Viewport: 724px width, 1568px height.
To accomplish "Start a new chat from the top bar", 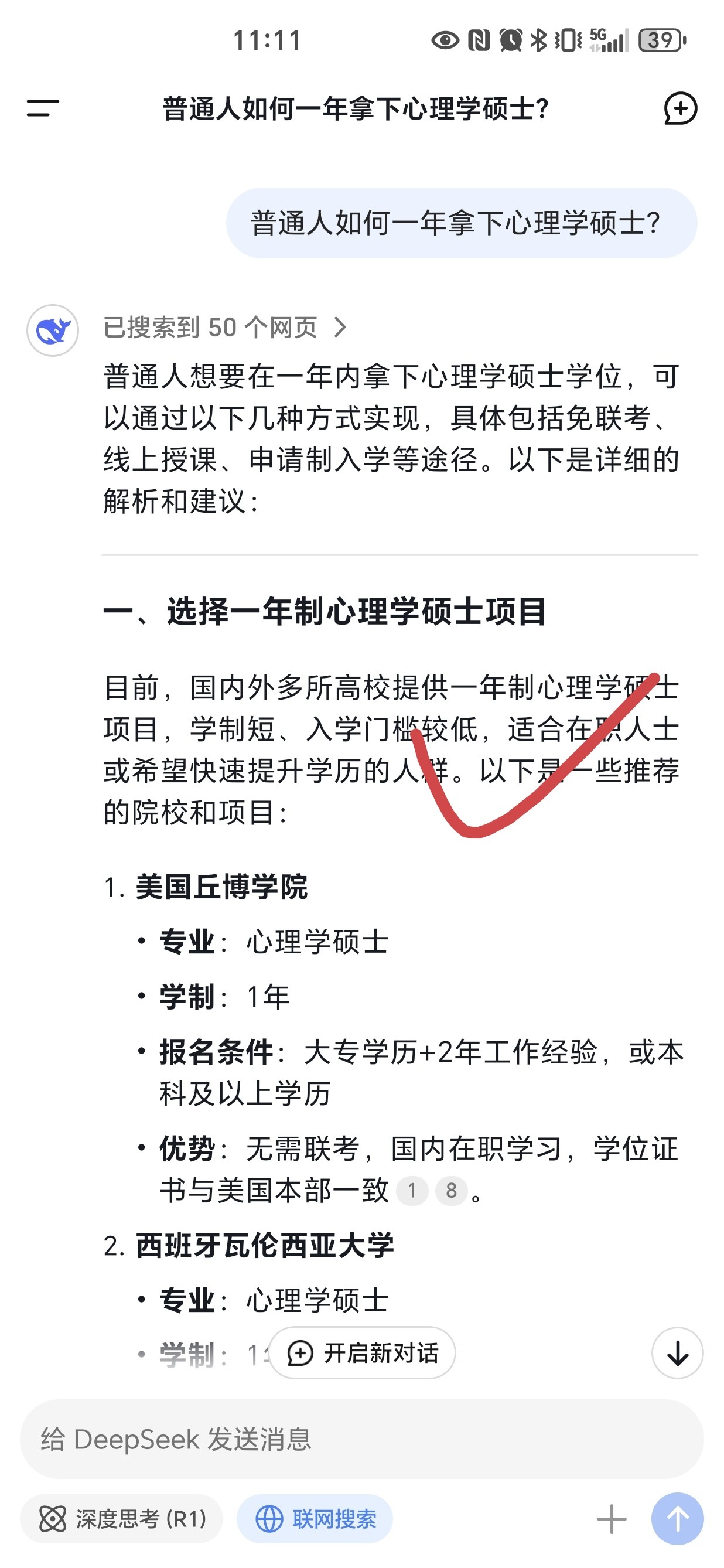I will (x=680, y=108).
